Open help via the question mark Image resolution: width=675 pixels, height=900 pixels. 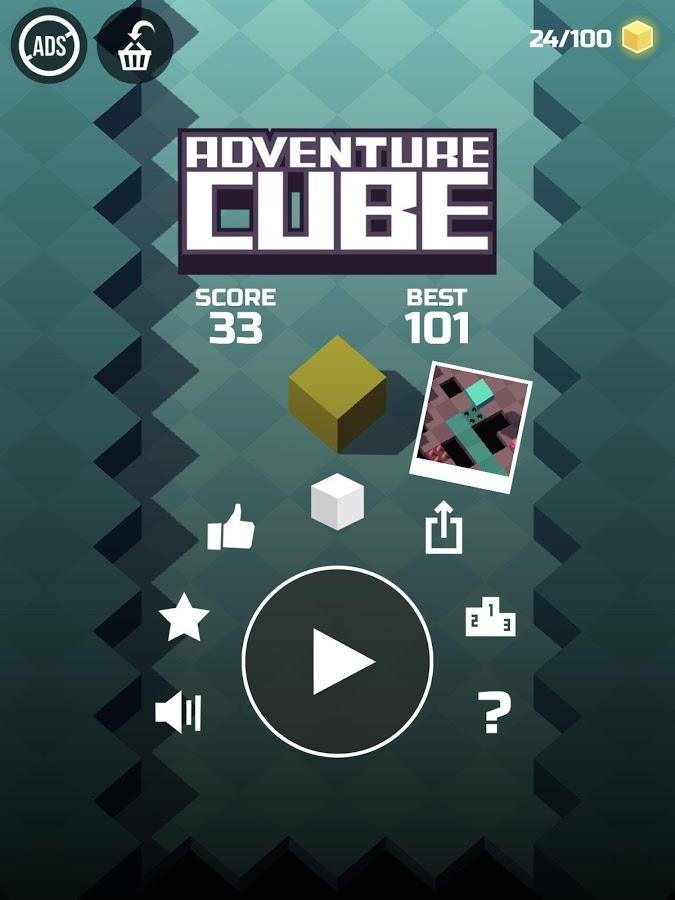click(492, 713)
